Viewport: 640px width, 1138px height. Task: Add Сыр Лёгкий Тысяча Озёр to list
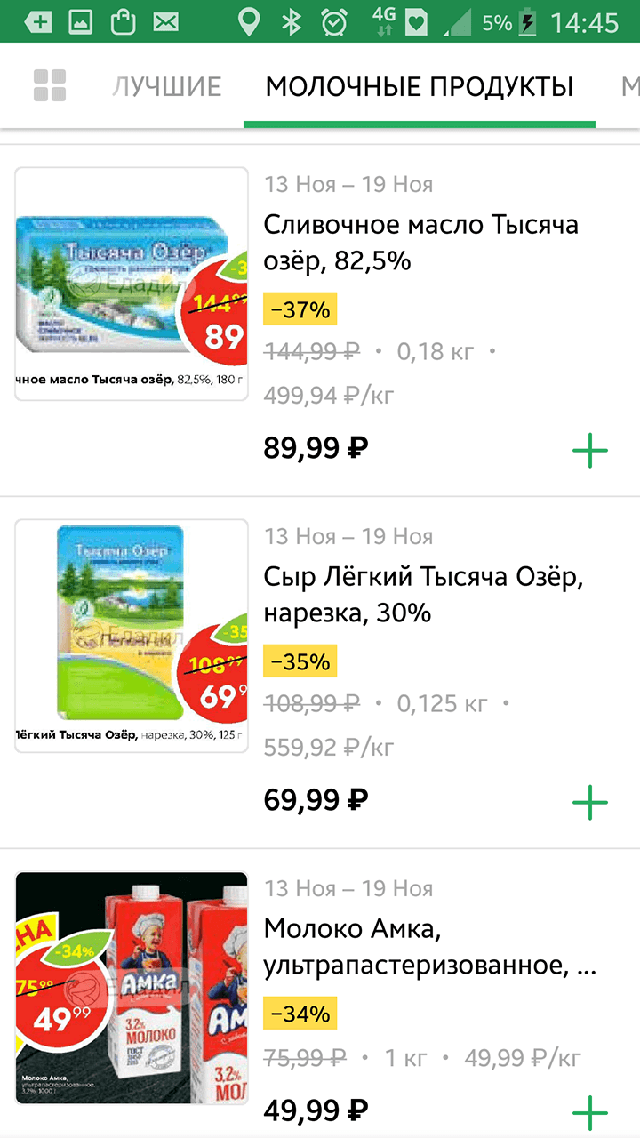[590, 803]
